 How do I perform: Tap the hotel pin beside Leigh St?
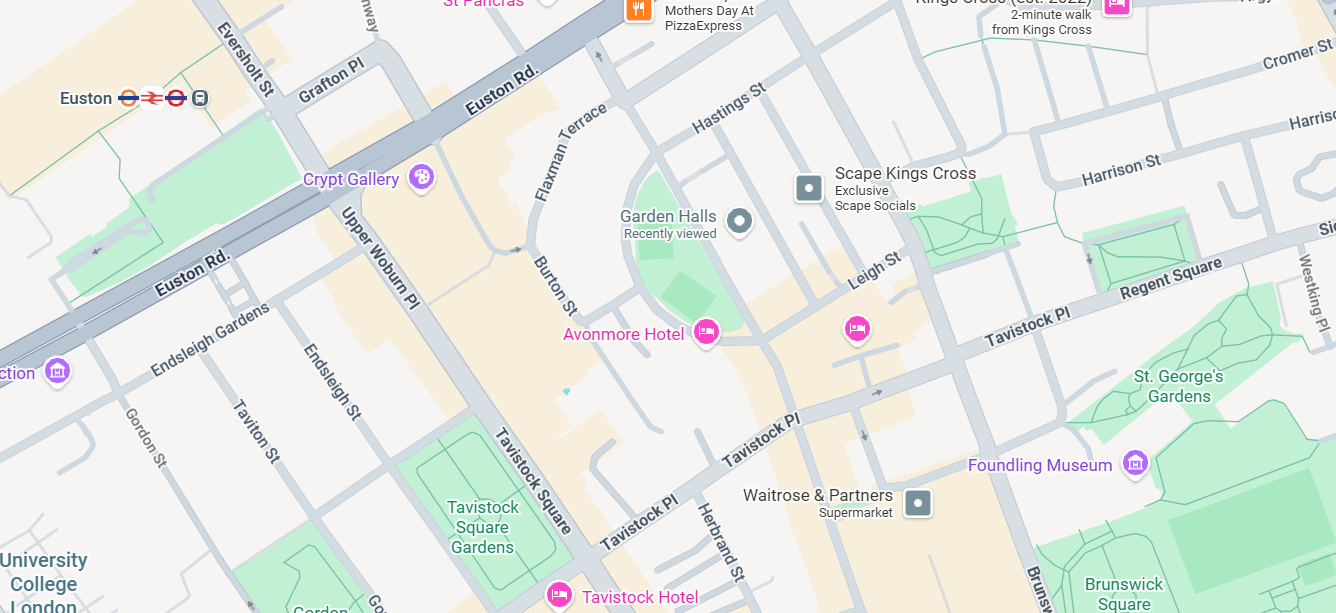click(x=857, y=328)
